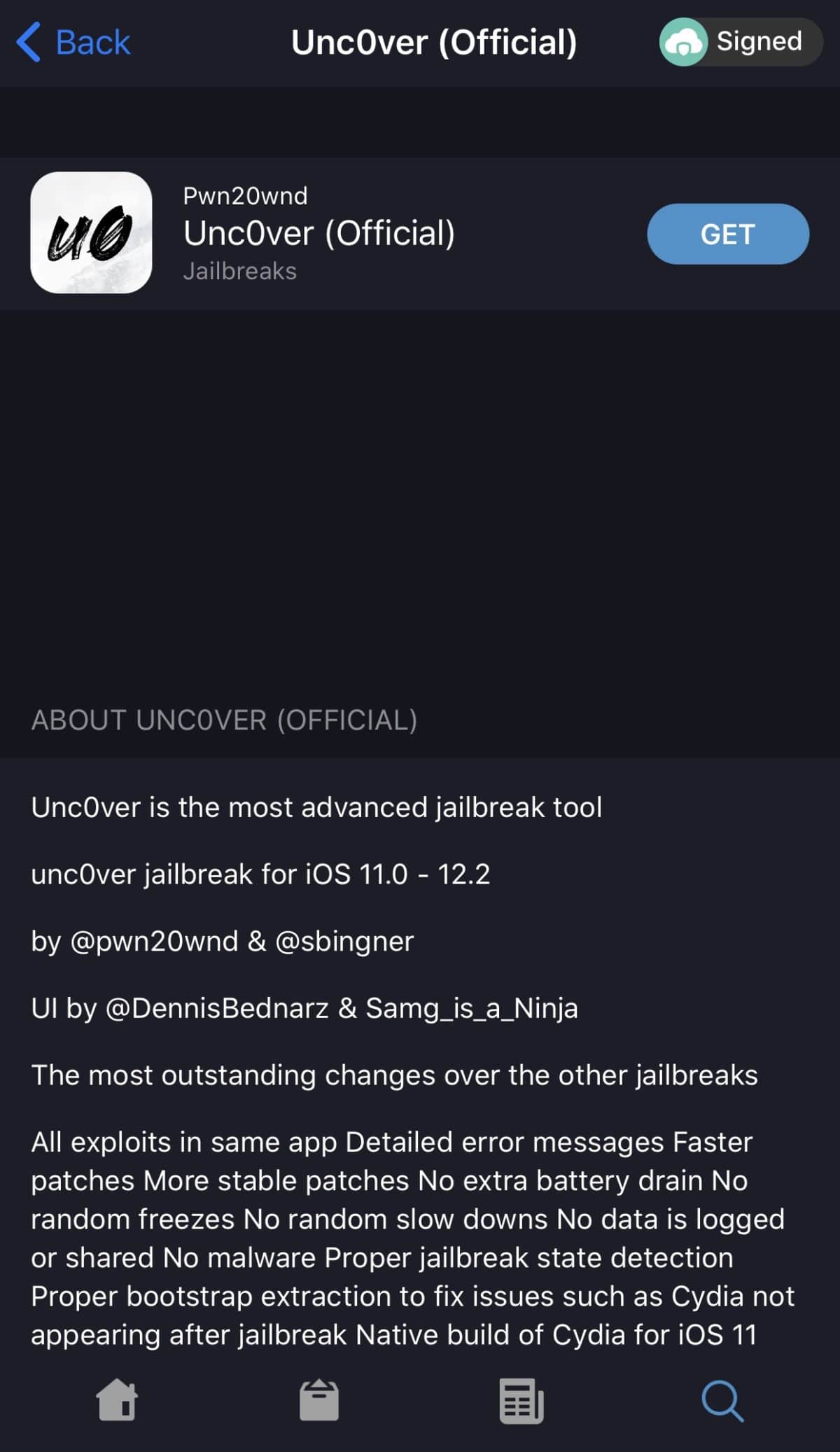Open the packages tab with box icon
This screenshot has width=840, height=1452.
(x=319, y=1400)
